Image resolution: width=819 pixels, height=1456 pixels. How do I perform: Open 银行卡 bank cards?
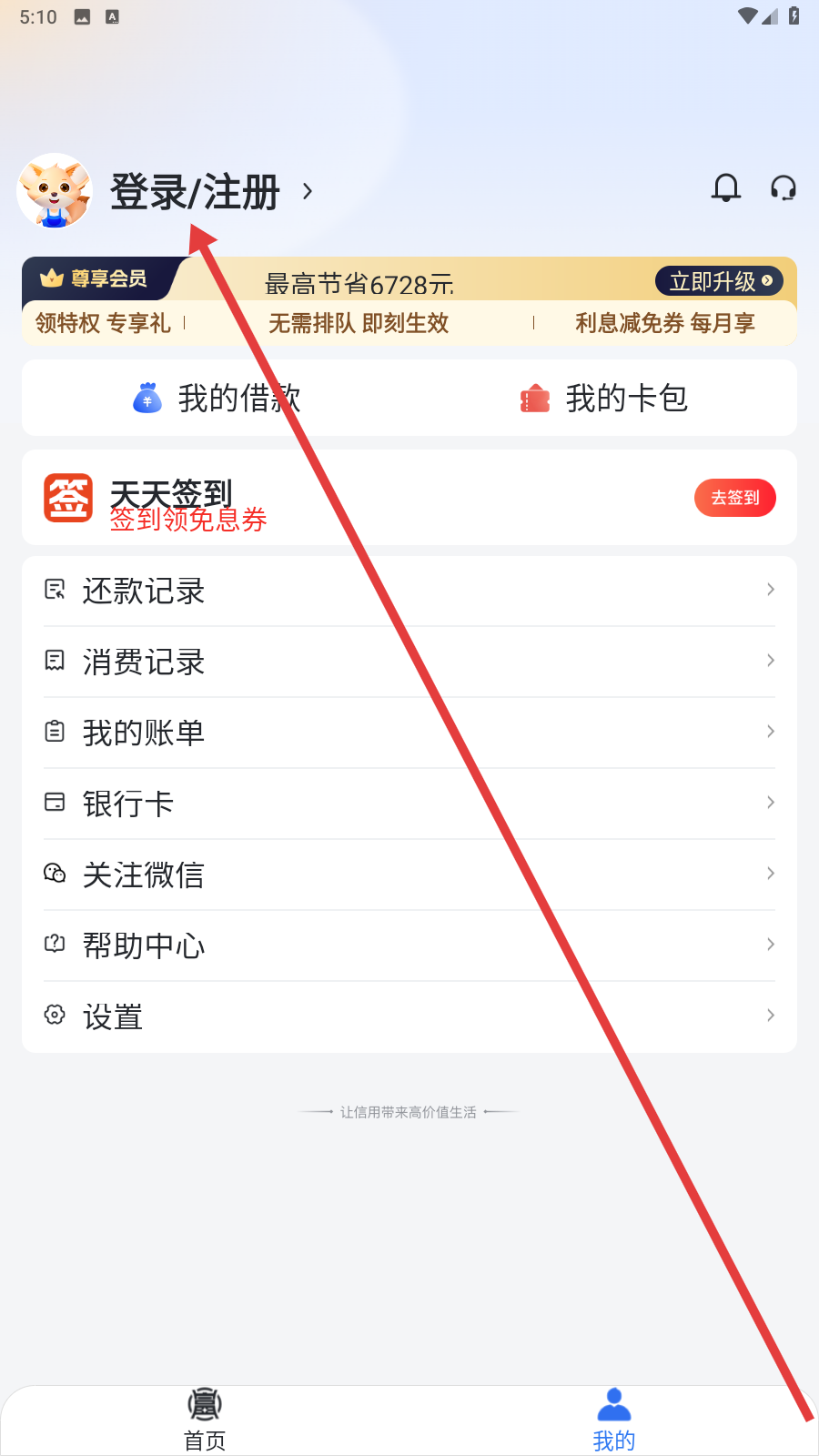coord(409,804)
